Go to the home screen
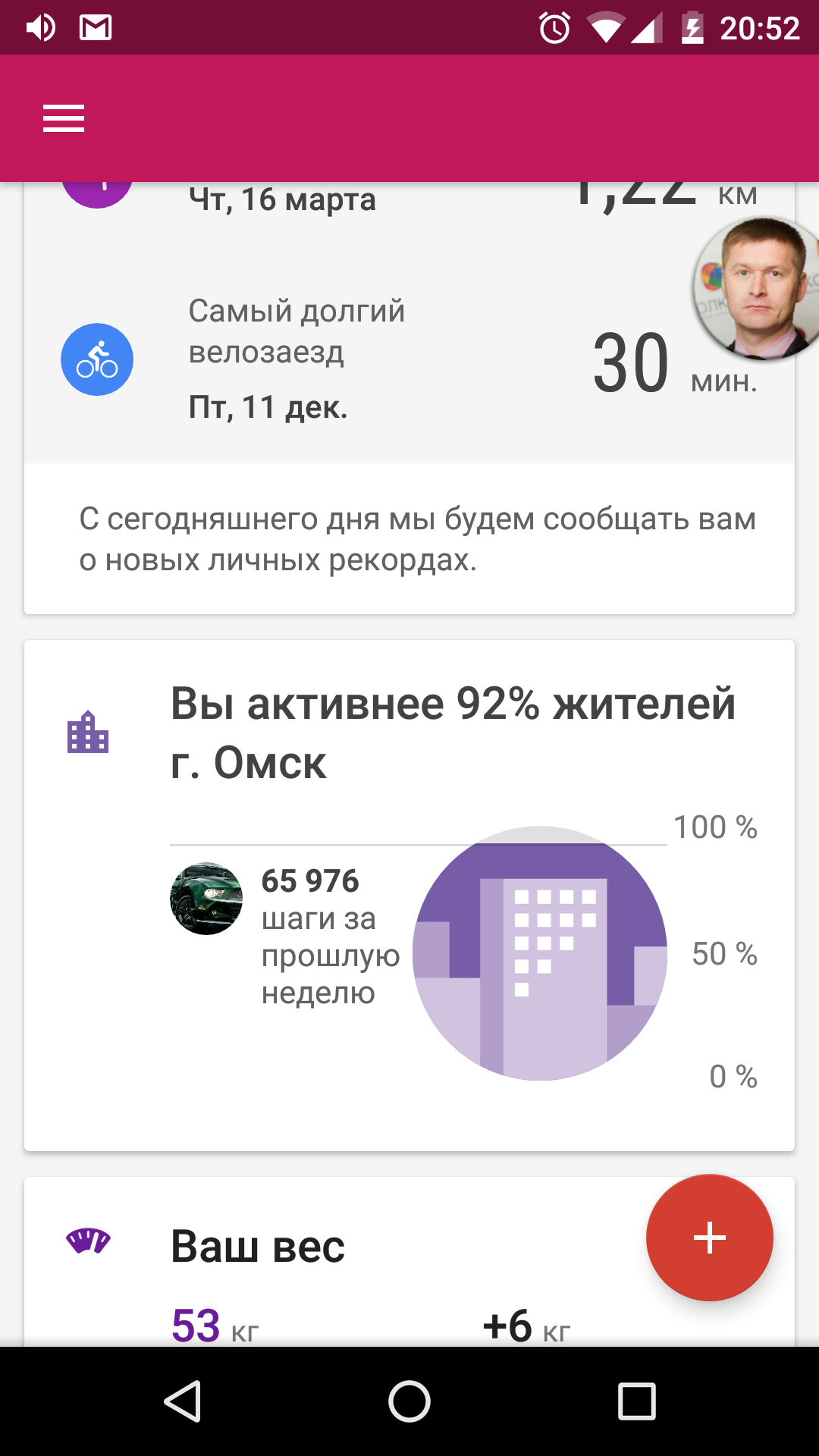The image size is (819, 1456). (x=409, y=1401)
